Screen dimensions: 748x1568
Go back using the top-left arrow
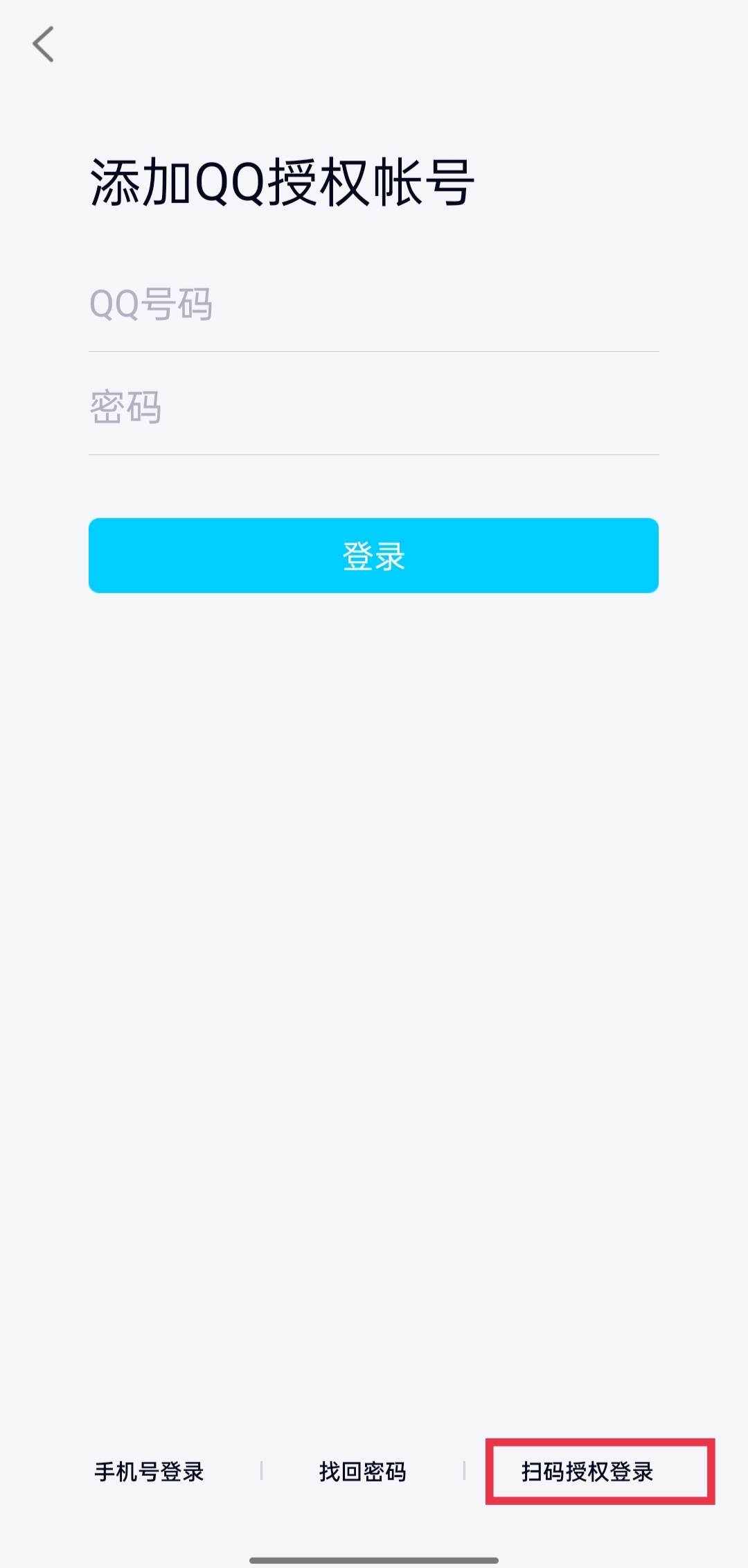coord(44,44)
